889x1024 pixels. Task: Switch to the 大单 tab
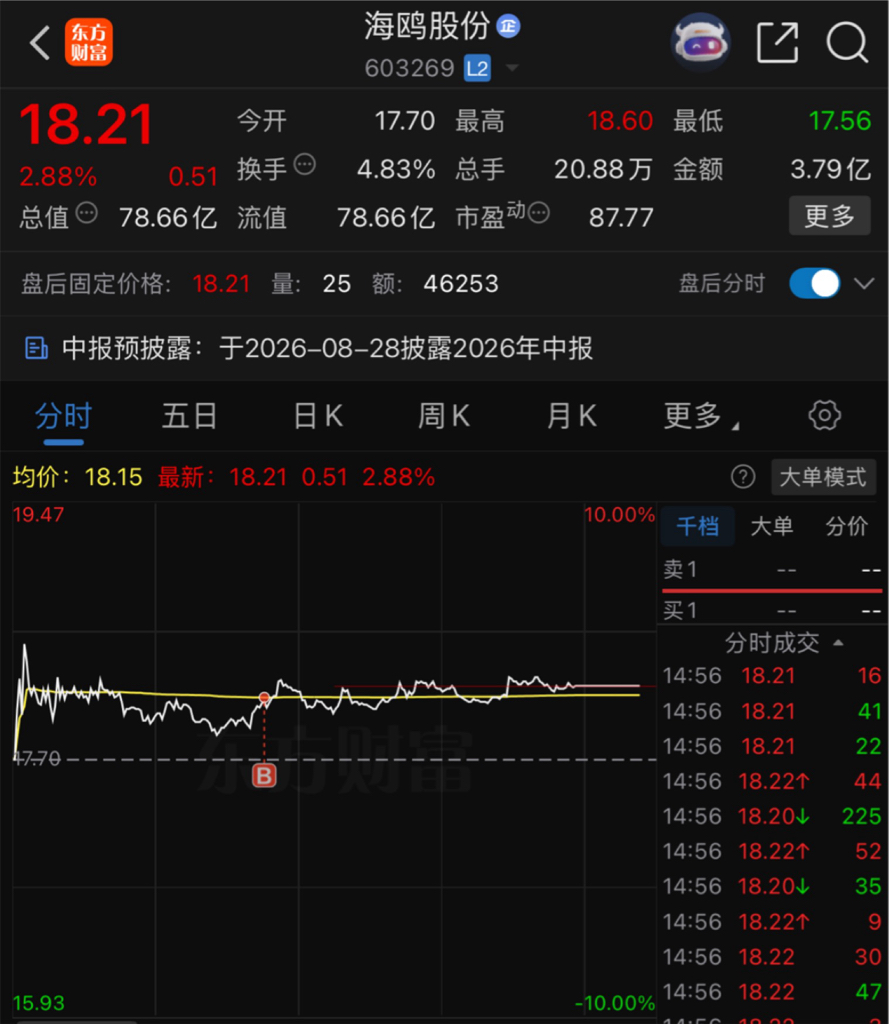[772, 526]
